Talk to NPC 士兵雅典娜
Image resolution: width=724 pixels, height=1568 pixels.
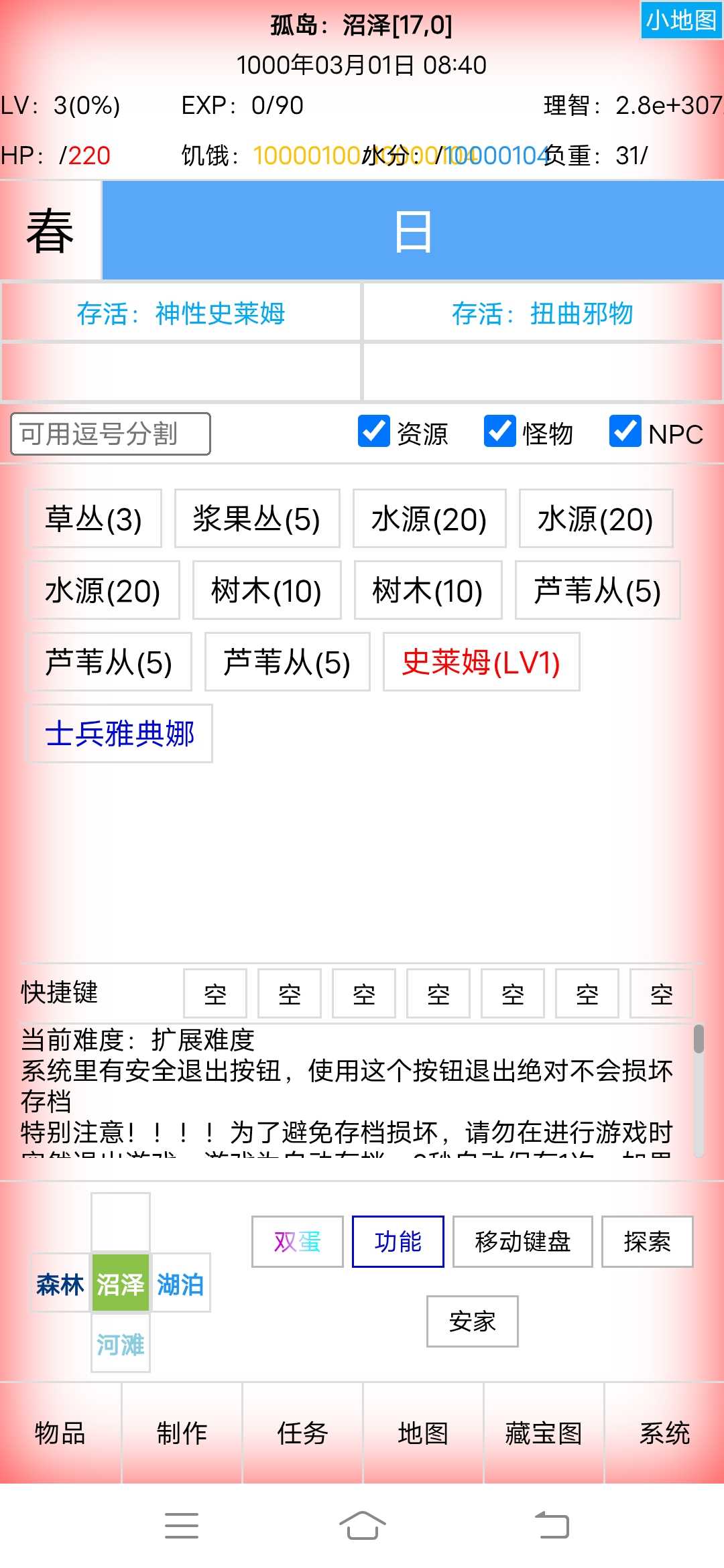[119, 734]
